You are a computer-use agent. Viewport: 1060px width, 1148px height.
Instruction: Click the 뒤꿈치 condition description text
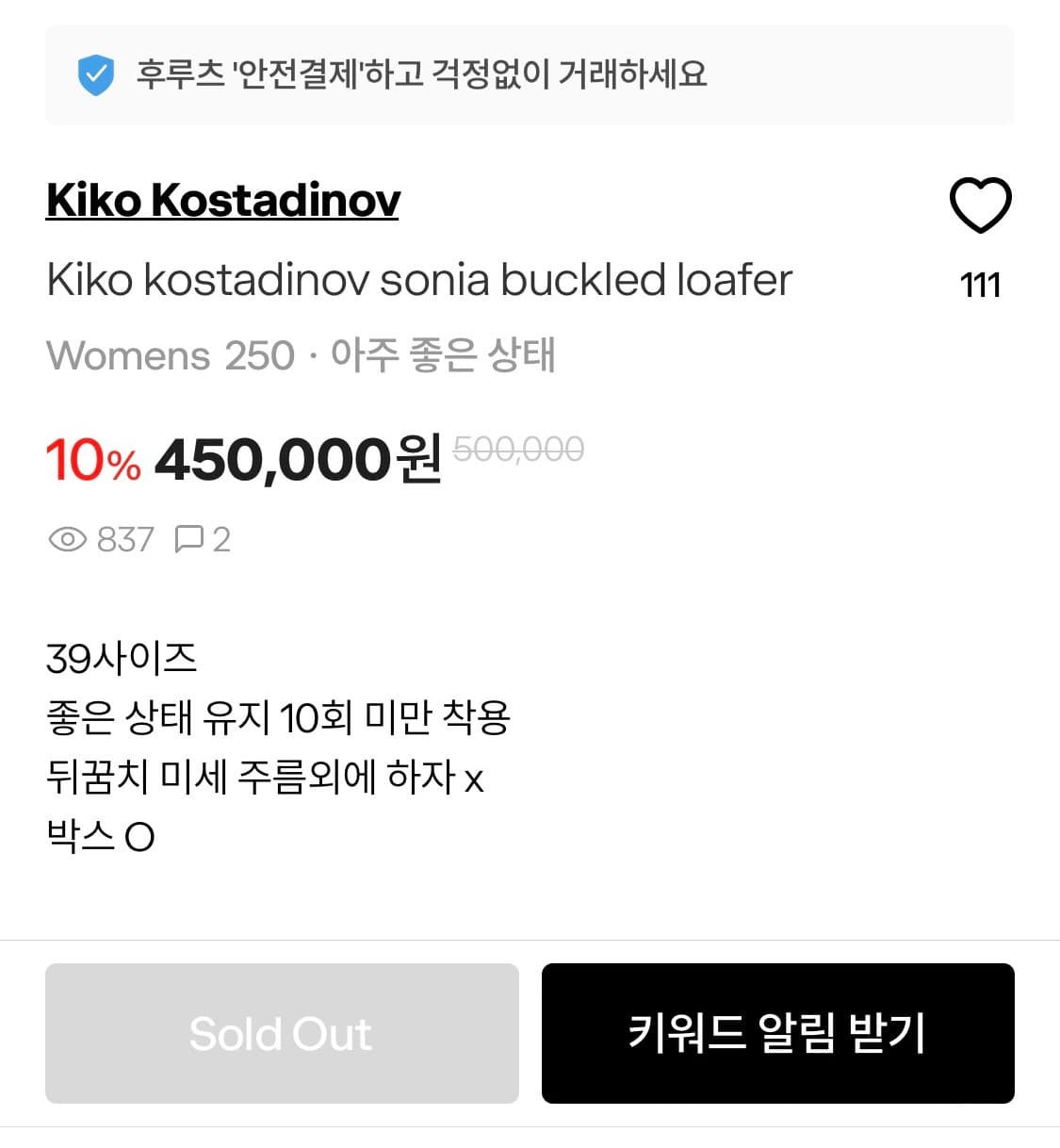coord(267,777)
